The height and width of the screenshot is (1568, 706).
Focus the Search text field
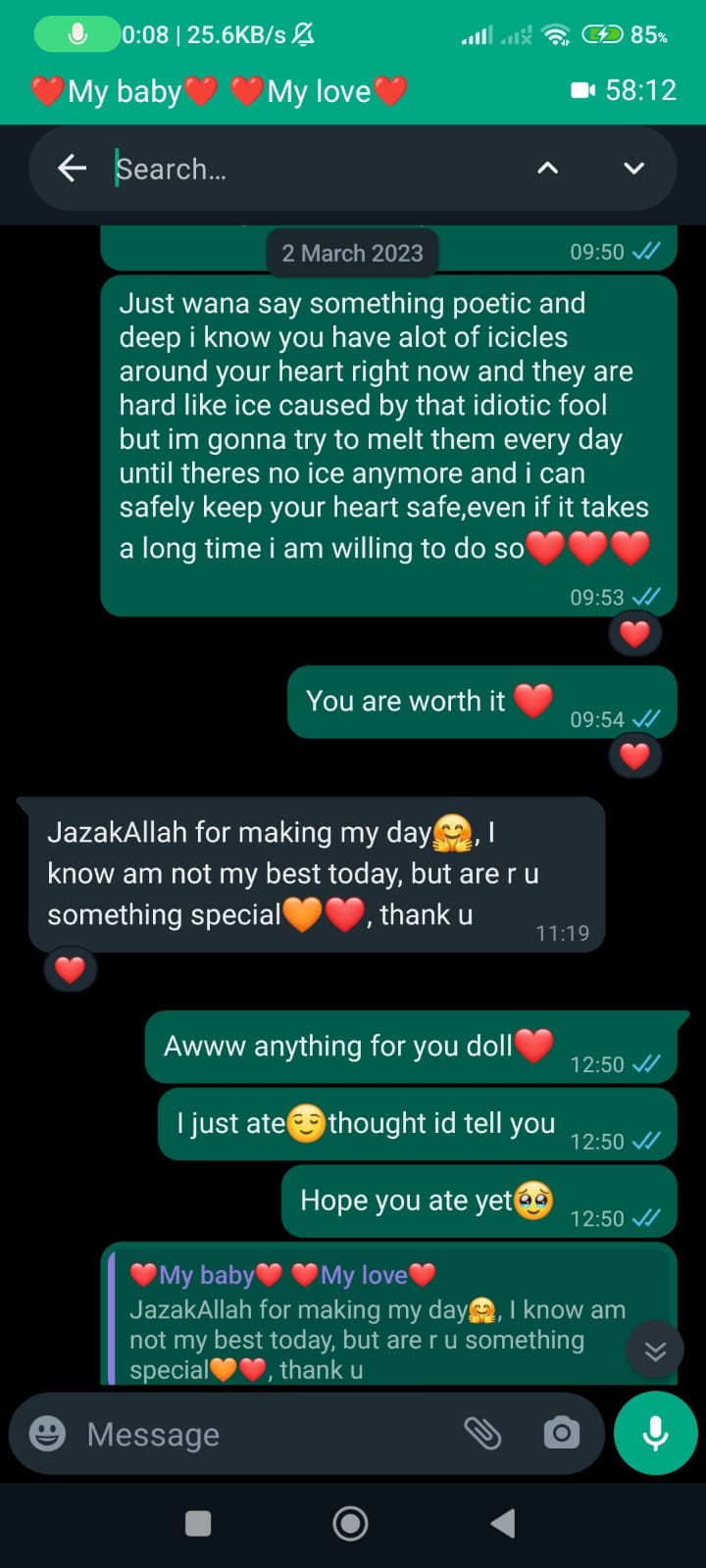point(314,169)
